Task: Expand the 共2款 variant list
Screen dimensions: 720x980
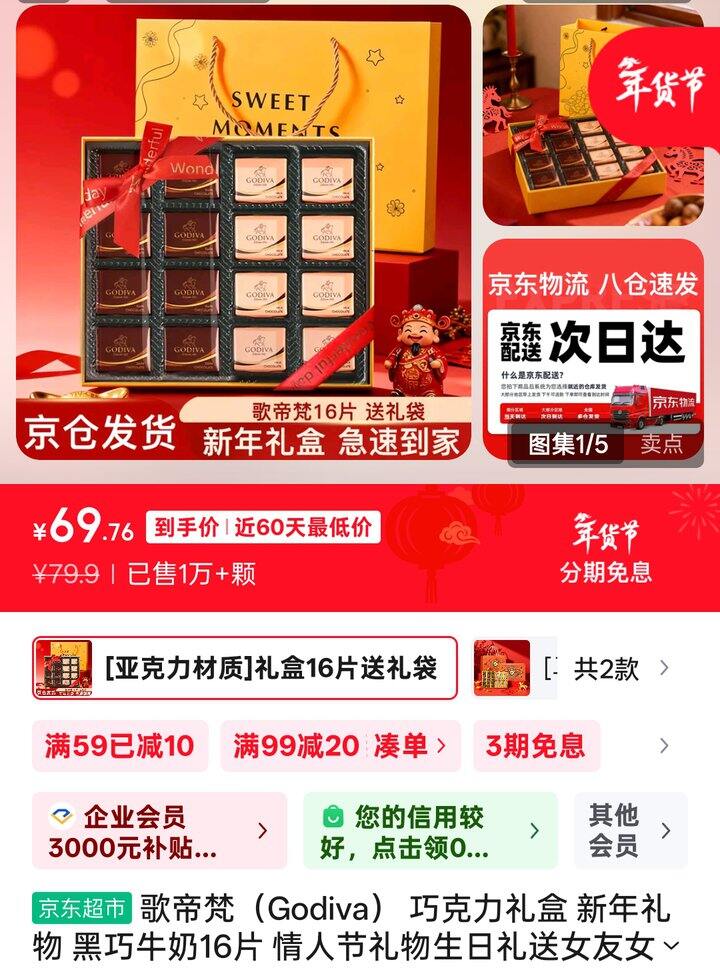Action: click(620, 668)
